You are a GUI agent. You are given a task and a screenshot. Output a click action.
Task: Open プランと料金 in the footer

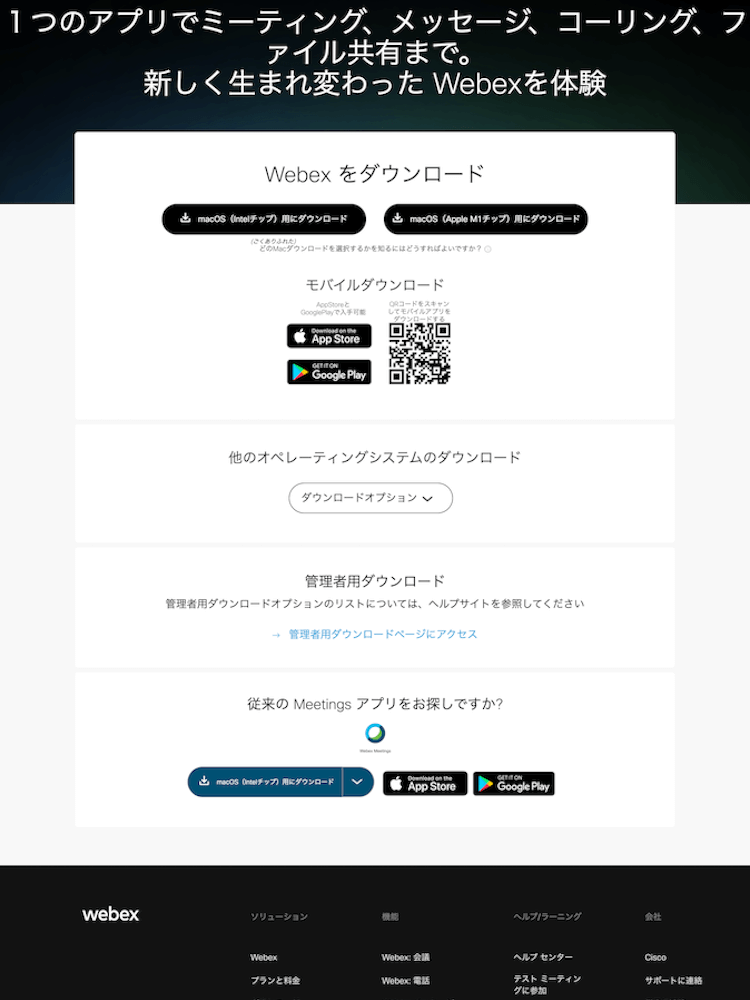point(275,981)
